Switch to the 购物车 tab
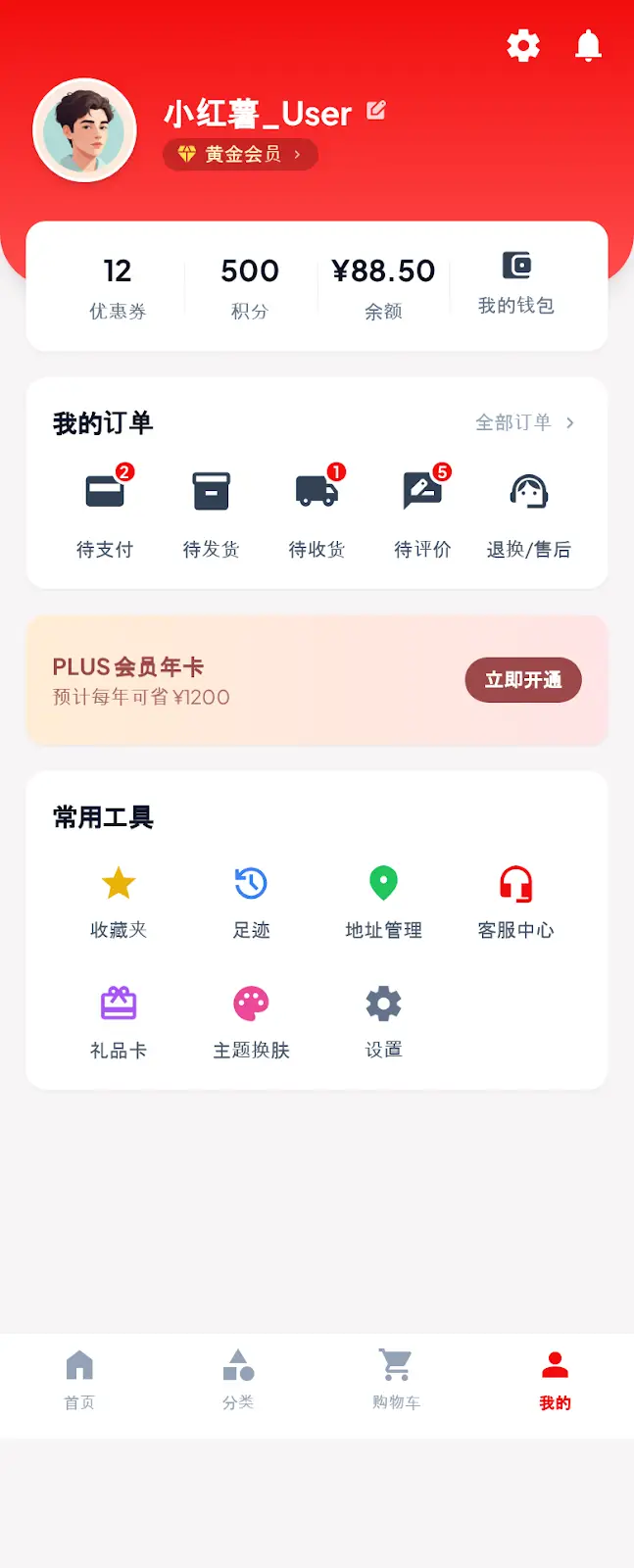 (396, 1380)
